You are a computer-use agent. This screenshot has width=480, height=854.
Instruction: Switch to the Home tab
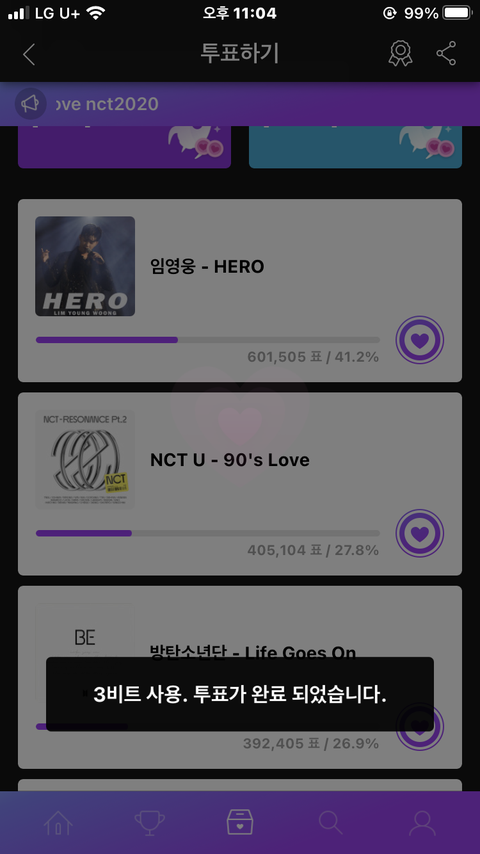tap(58, 822)
